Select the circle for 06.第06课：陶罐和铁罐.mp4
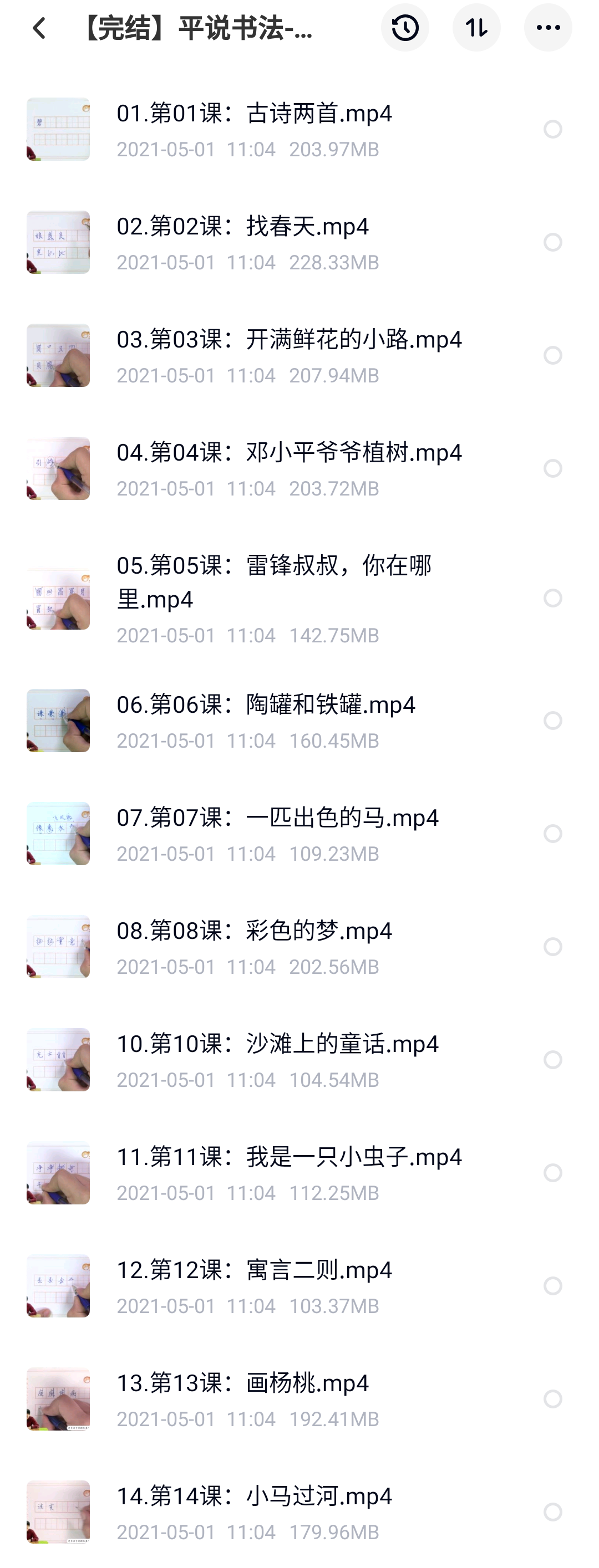This screenshot has width=599, height=1568. point(553,721)
